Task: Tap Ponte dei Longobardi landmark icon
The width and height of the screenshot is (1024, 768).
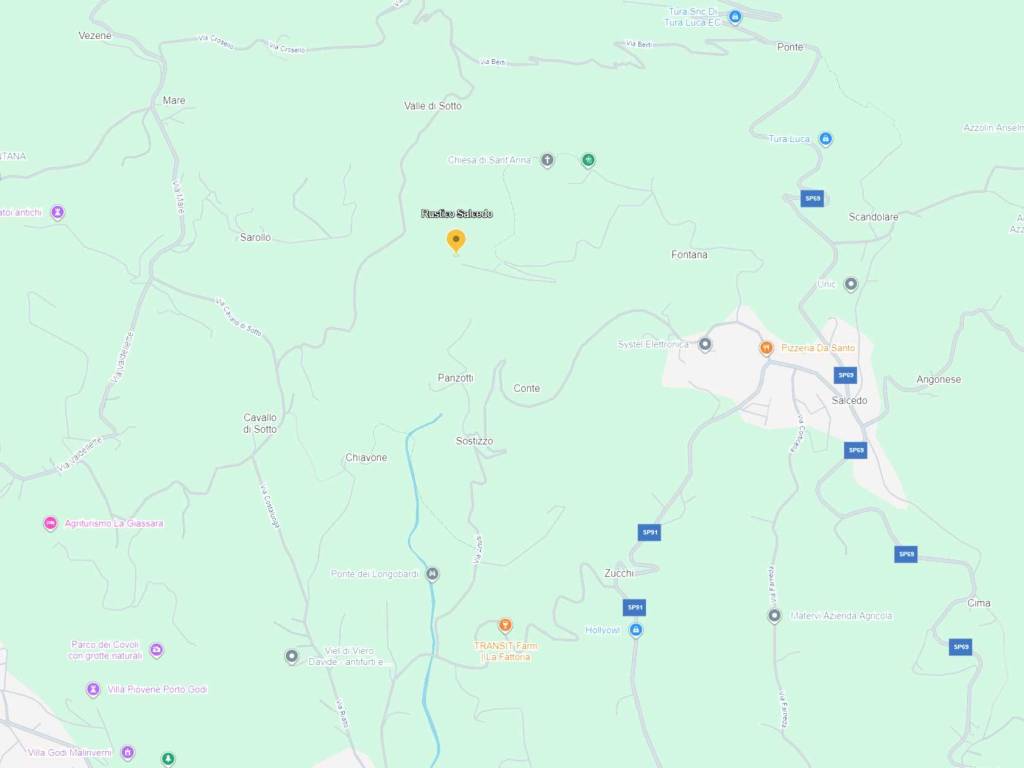Action: point(432,574)
